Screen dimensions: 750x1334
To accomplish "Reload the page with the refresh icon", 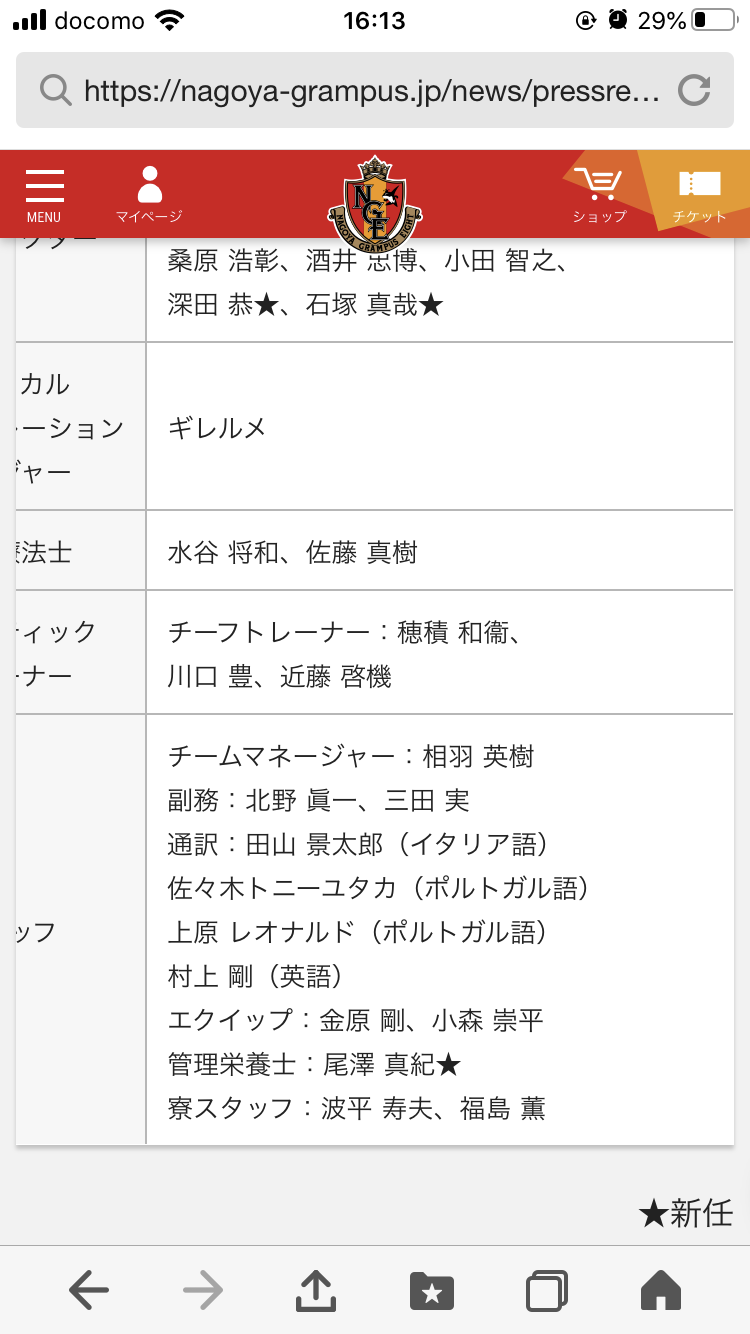I will pyautogui.click(x=693, y=91).
